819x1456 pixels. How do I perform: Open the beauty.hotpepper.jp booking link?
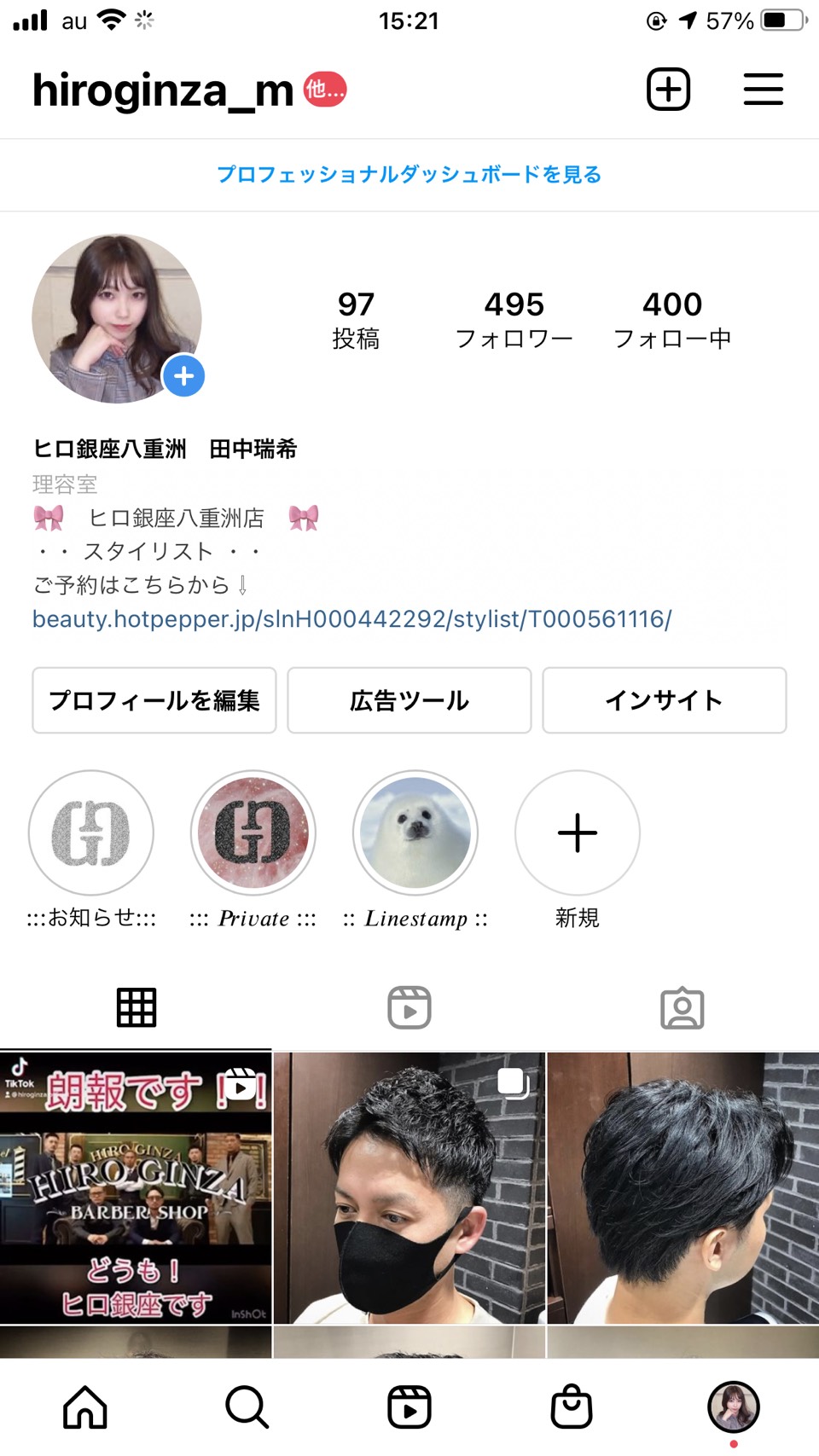pos(351,619)
